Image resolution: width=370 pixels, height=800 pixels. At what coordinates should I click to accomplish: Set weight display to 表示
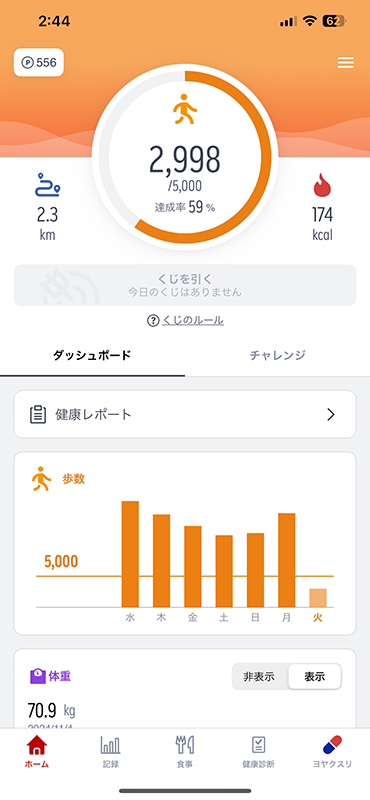pos(315,677)
